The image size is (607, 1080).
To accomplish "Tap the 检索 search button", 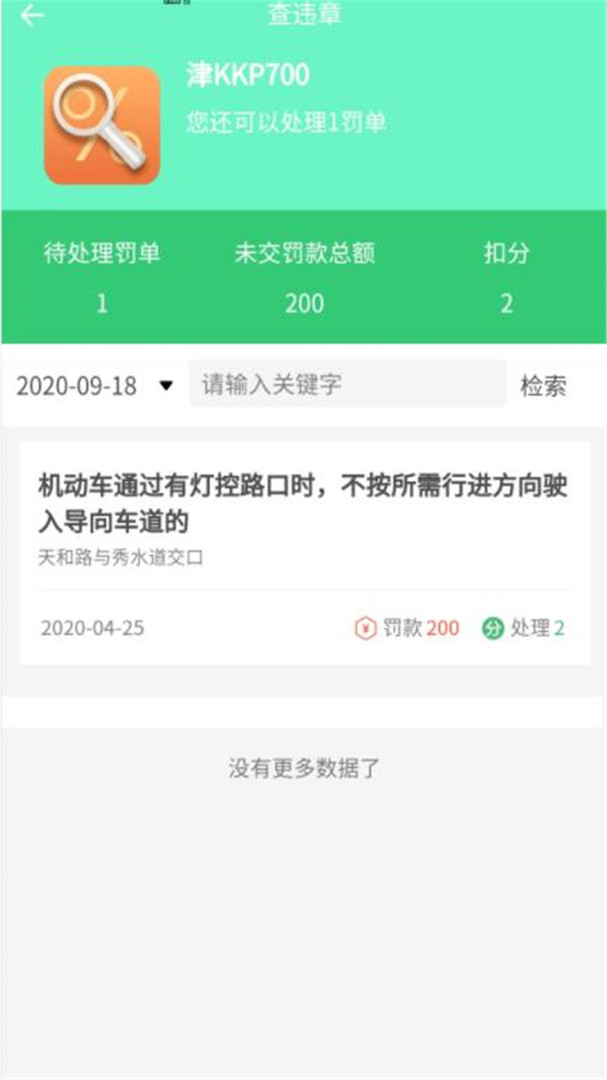I will [544, 386].
